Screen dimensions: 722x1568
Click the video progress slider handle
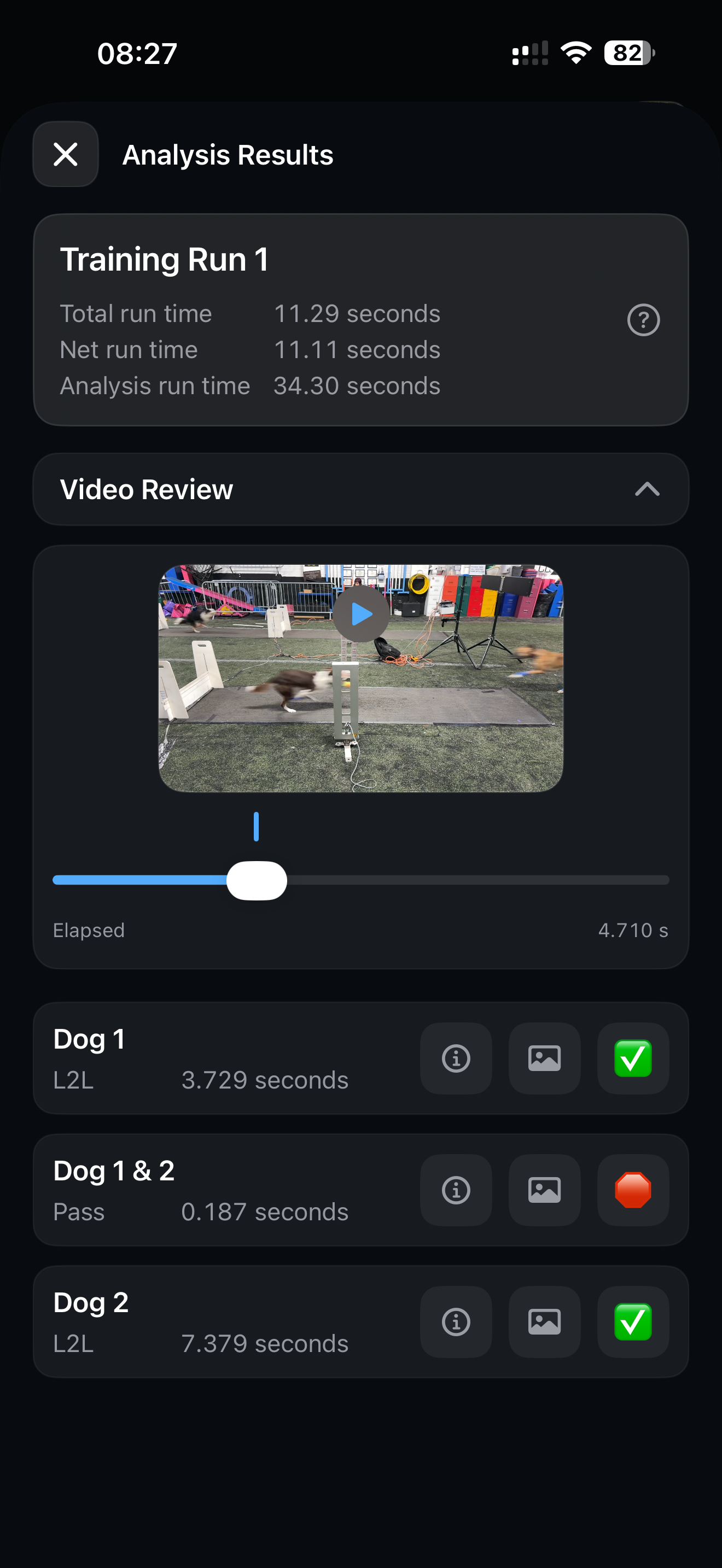[257, 880]
